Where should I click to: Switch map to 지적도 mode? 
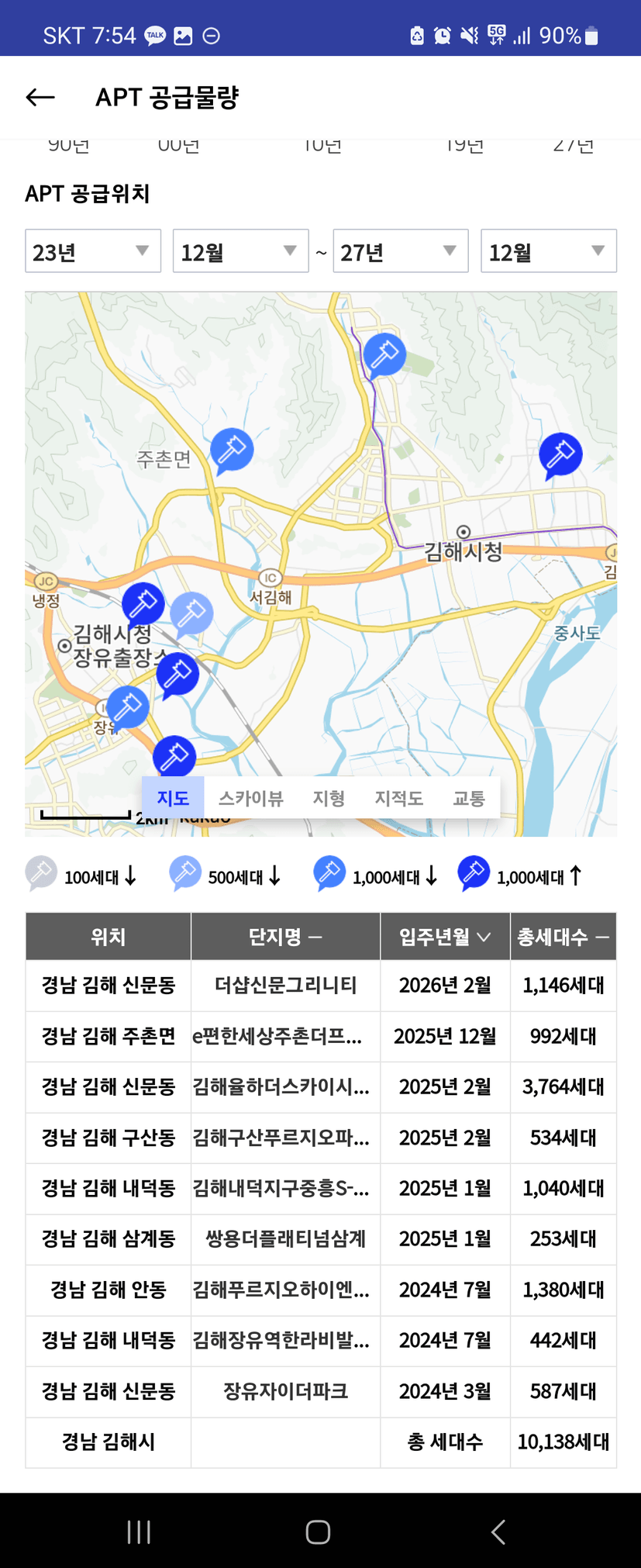398,798
